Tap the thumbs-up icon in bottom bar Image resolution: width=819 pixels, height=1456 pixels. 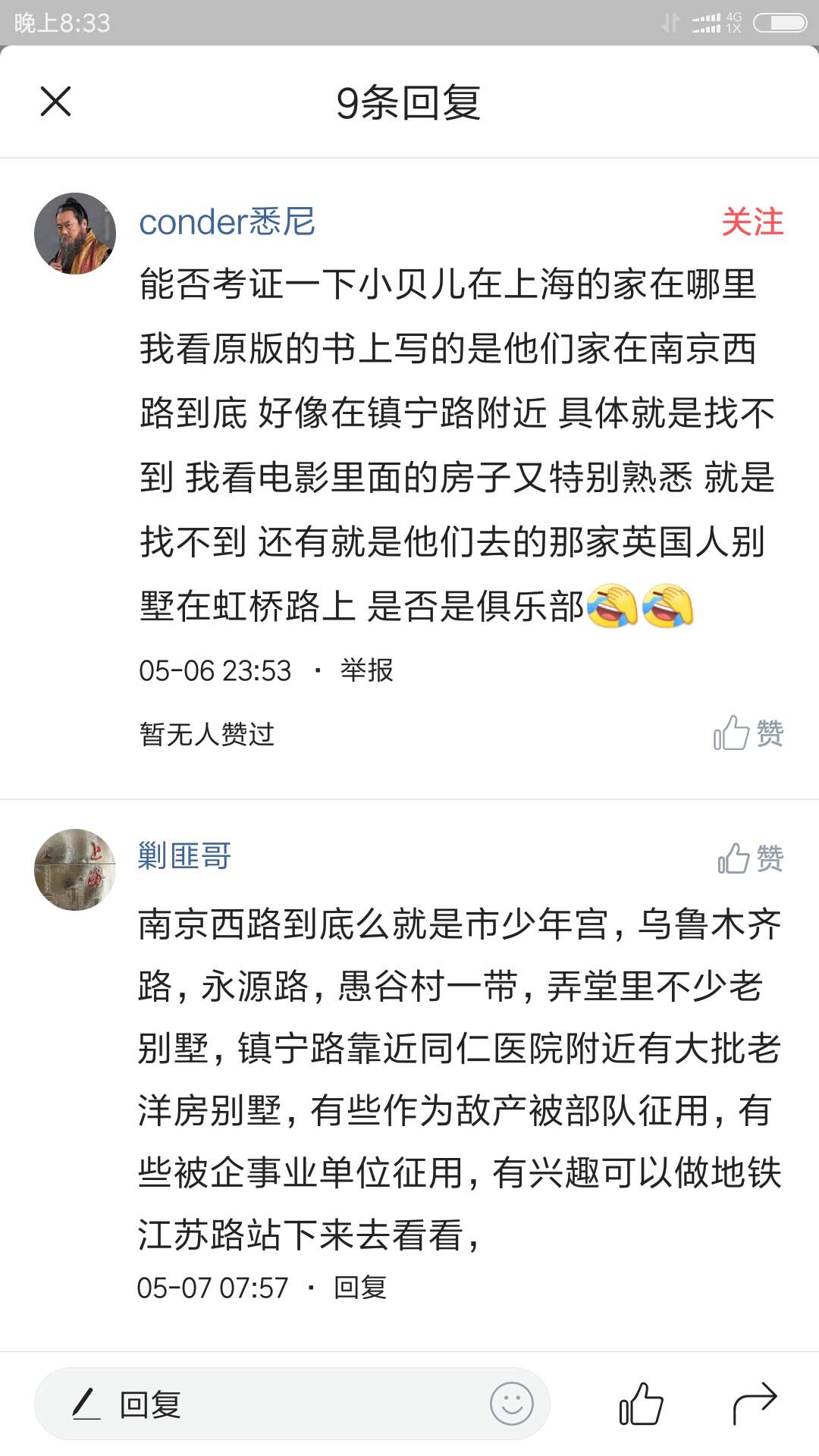641,1404
